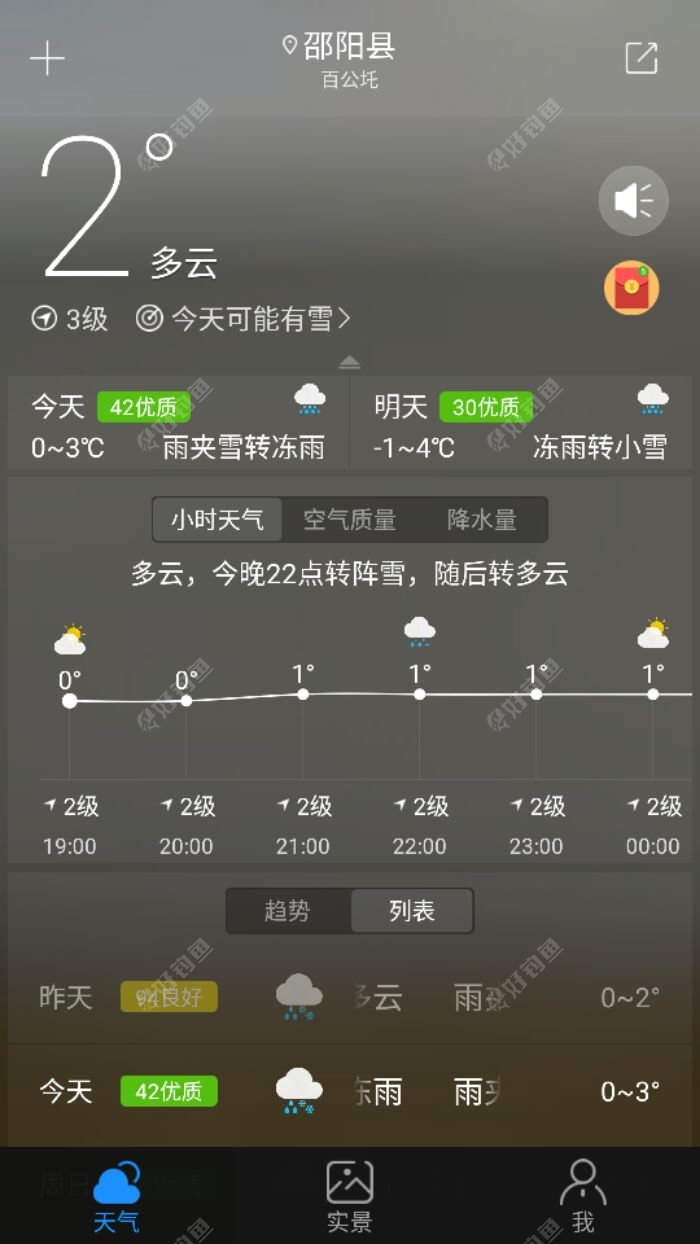The height and width of the screenshot is (1244, 700).
Task: Add a new city with plus icon
Action: click(47, 59)
